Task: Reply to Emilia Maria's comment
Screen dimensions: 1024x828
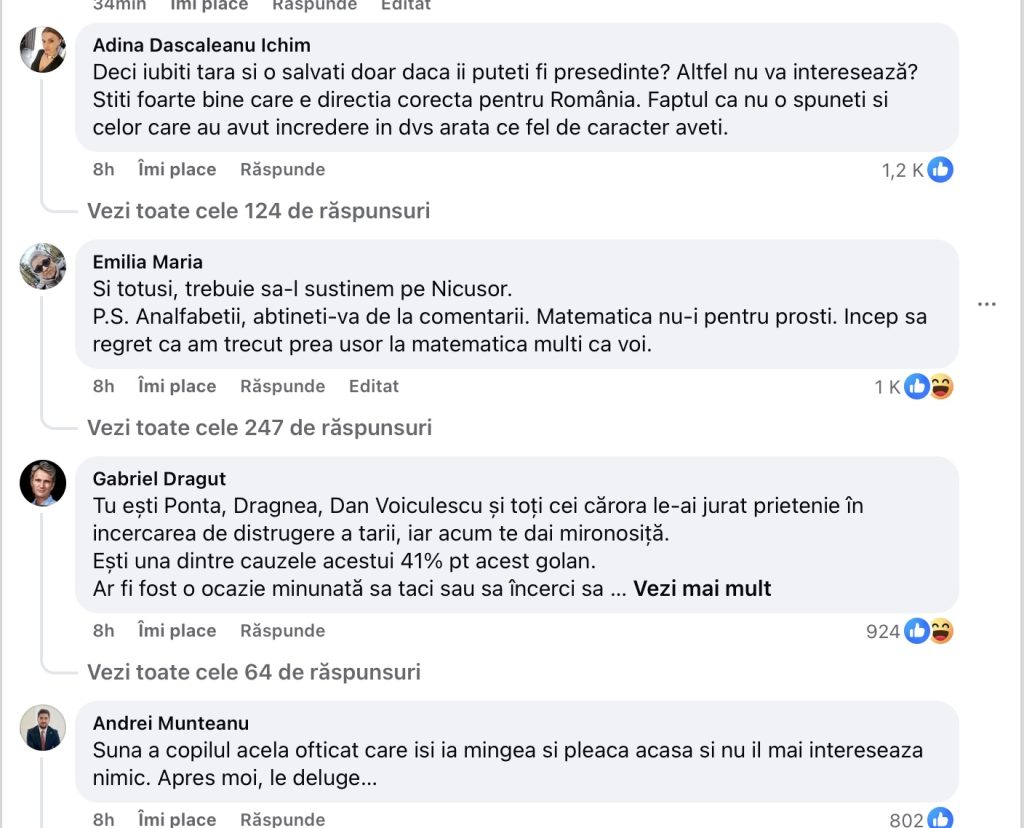Action: pos(282,386)
